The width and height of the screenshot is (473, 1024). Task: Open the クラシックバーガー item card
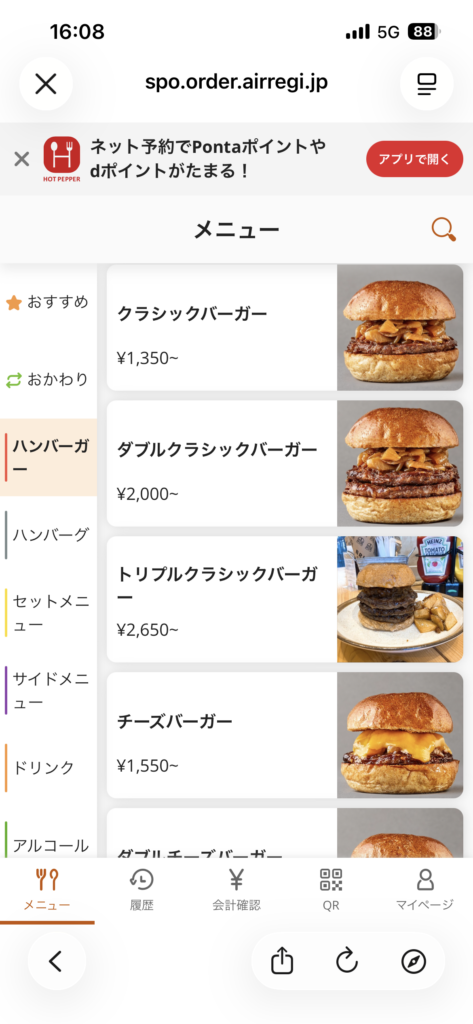285,328
